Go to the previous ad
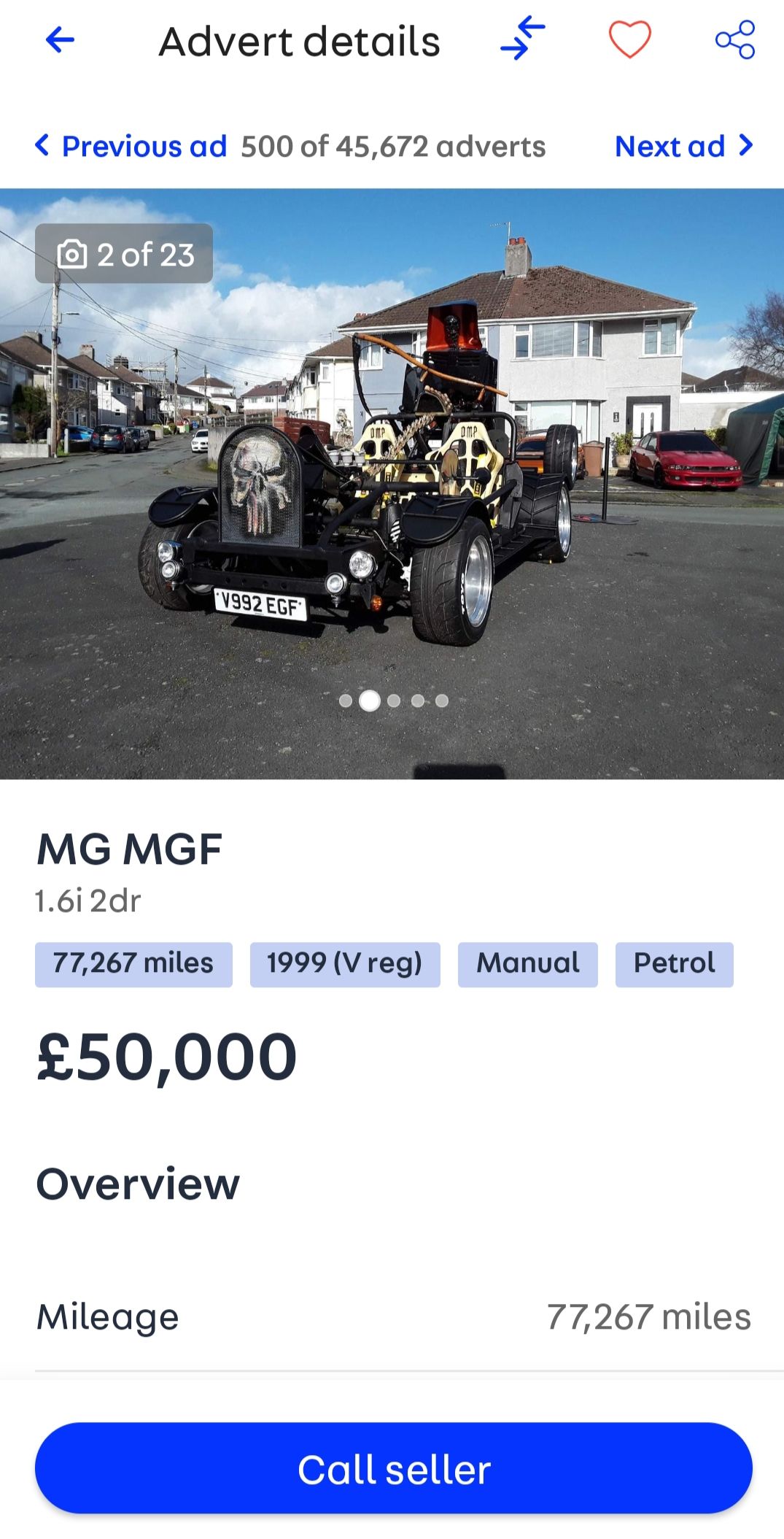The height and width of the screenshot is (1539, 784). 131,146
